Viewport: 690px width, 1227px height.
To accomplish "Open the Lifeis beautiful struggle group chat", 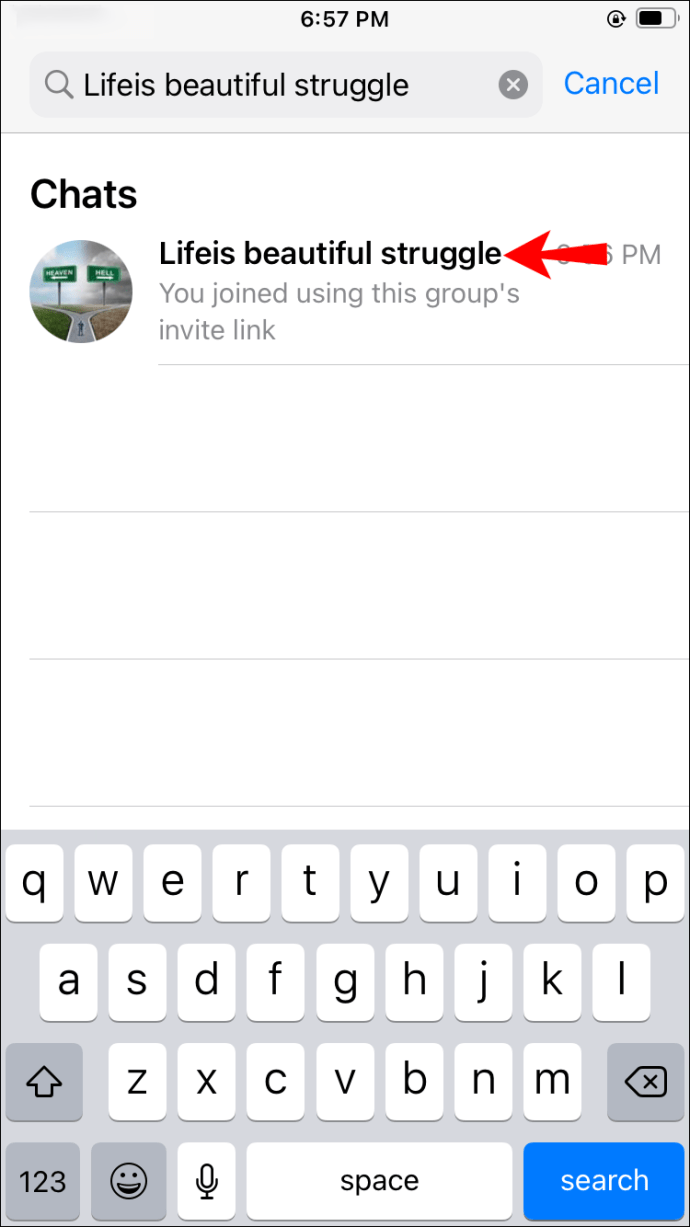I will [345, 291].
